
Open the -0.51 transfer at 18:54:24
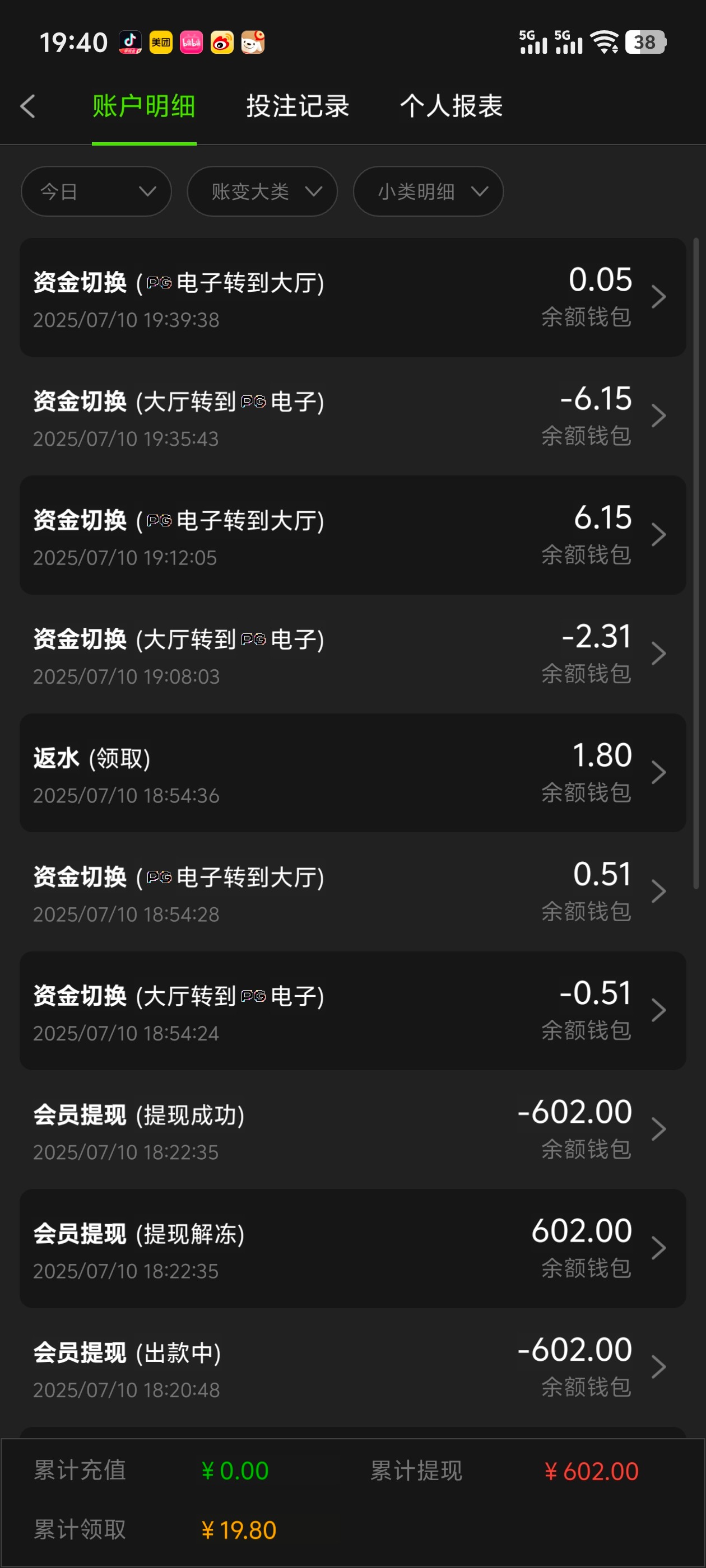coord(352,1010)
